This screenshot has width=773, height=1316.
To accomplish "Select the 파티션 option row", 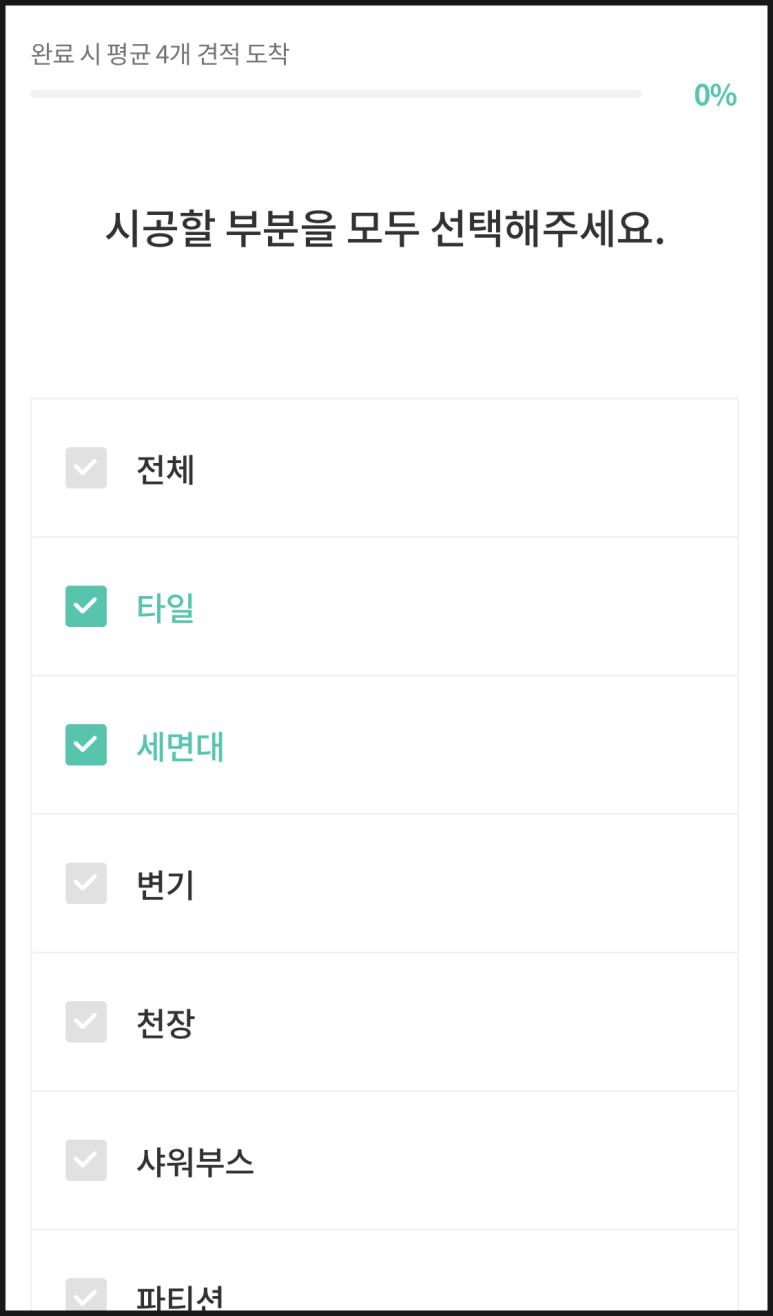I will click(385, 1295).
